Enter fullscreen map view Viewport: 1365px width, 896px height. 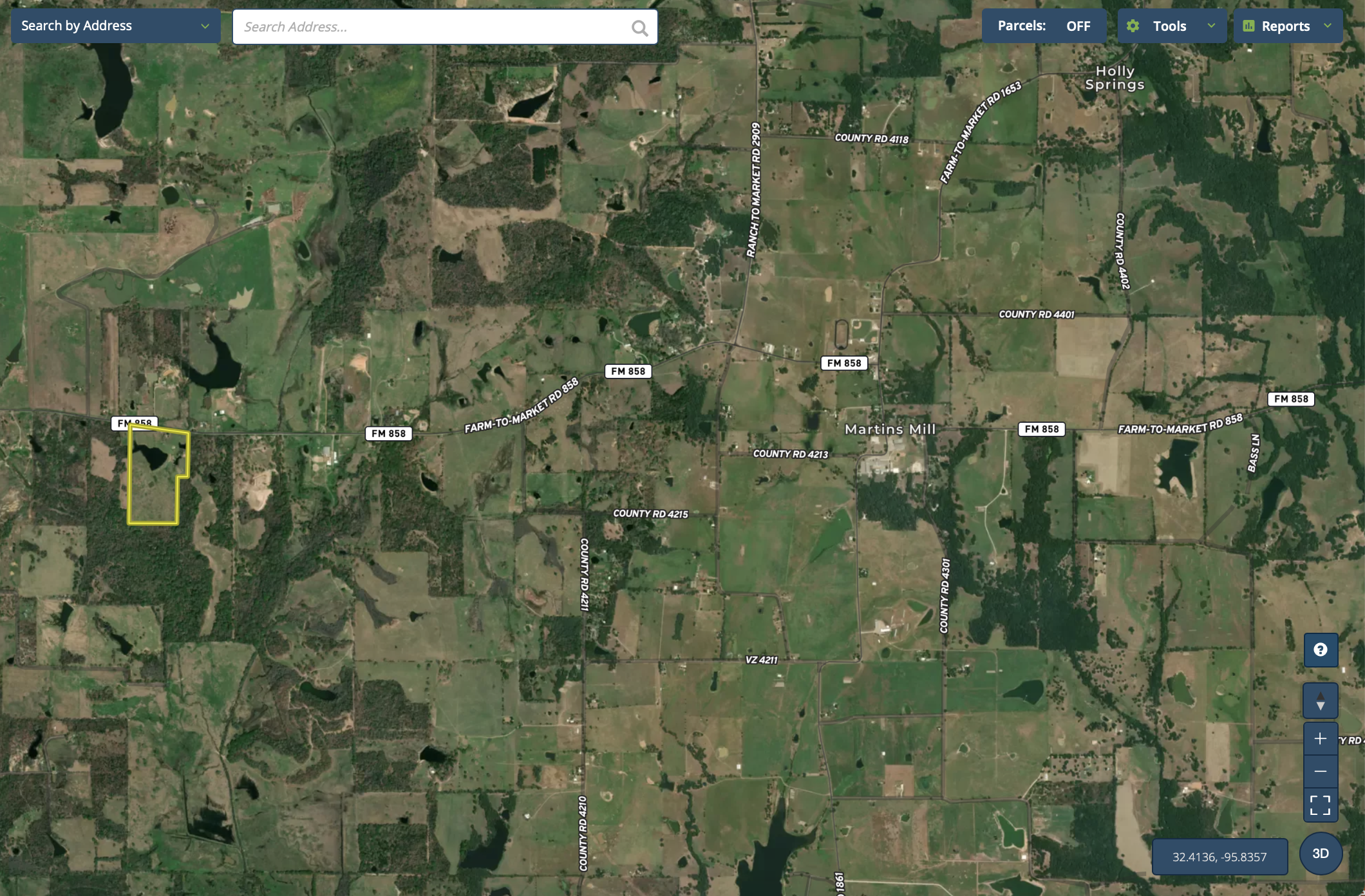tap(1321, 805)
